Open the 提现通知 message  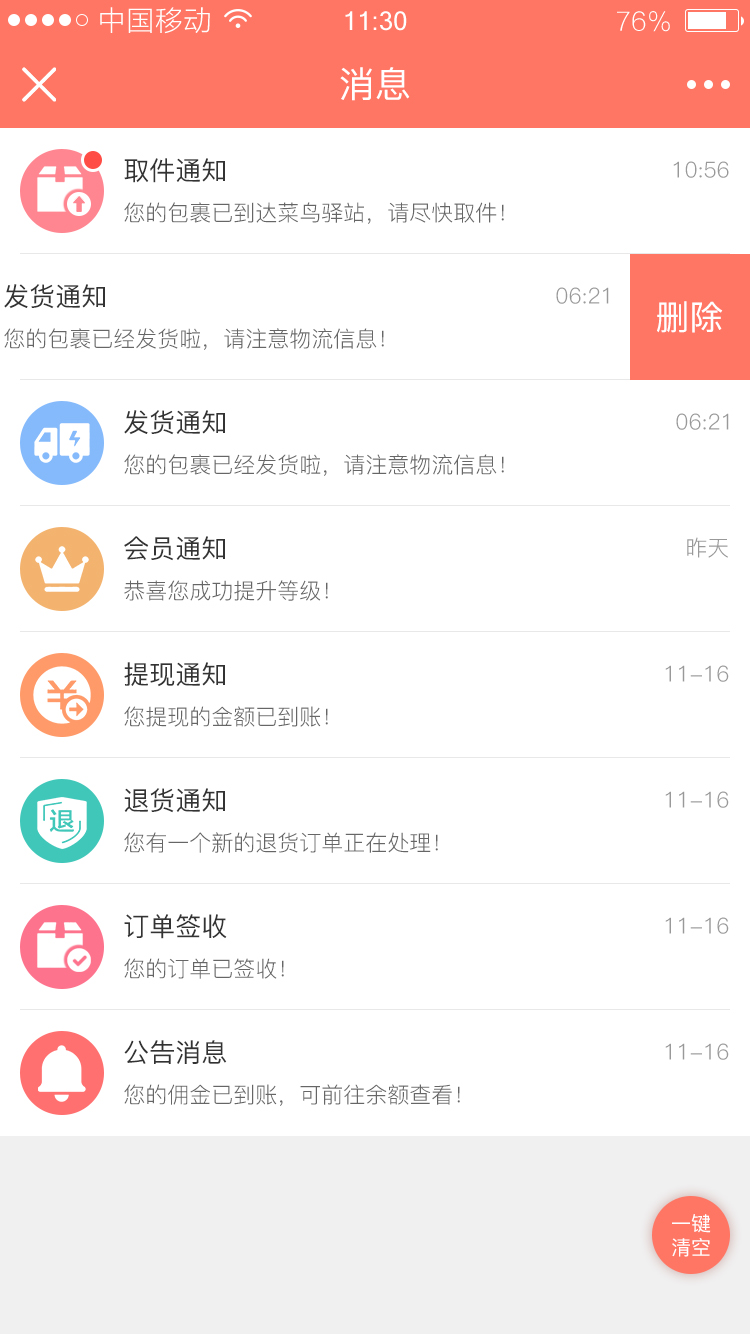pyautogui.click(x=375, y=695)
